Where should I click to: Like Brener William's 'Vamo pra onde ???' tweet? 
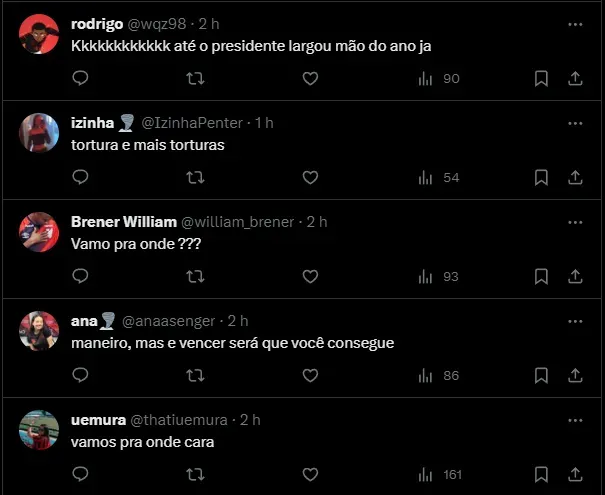(x=310, y=276)
